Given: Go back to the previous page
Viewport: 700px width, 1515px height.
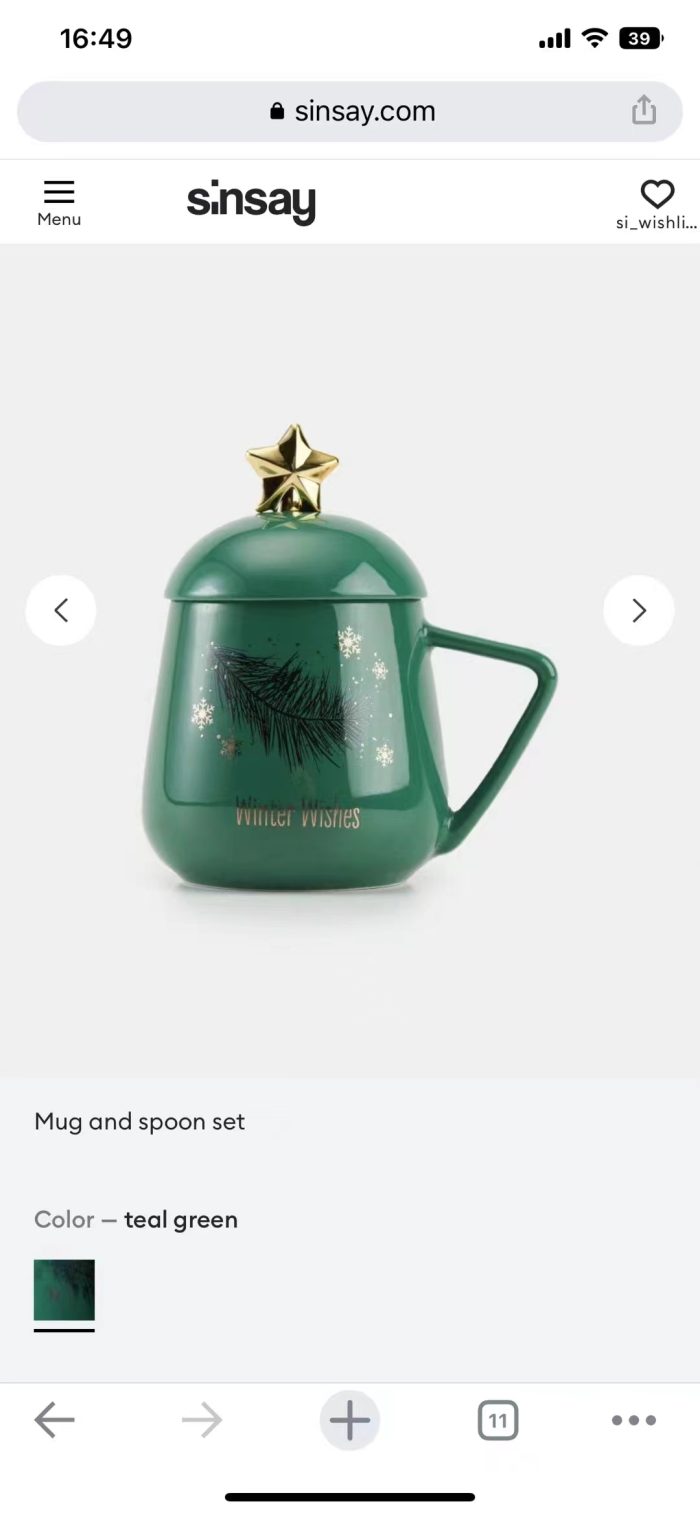Looking at the screenshot, I should [x=54, y=1419].
